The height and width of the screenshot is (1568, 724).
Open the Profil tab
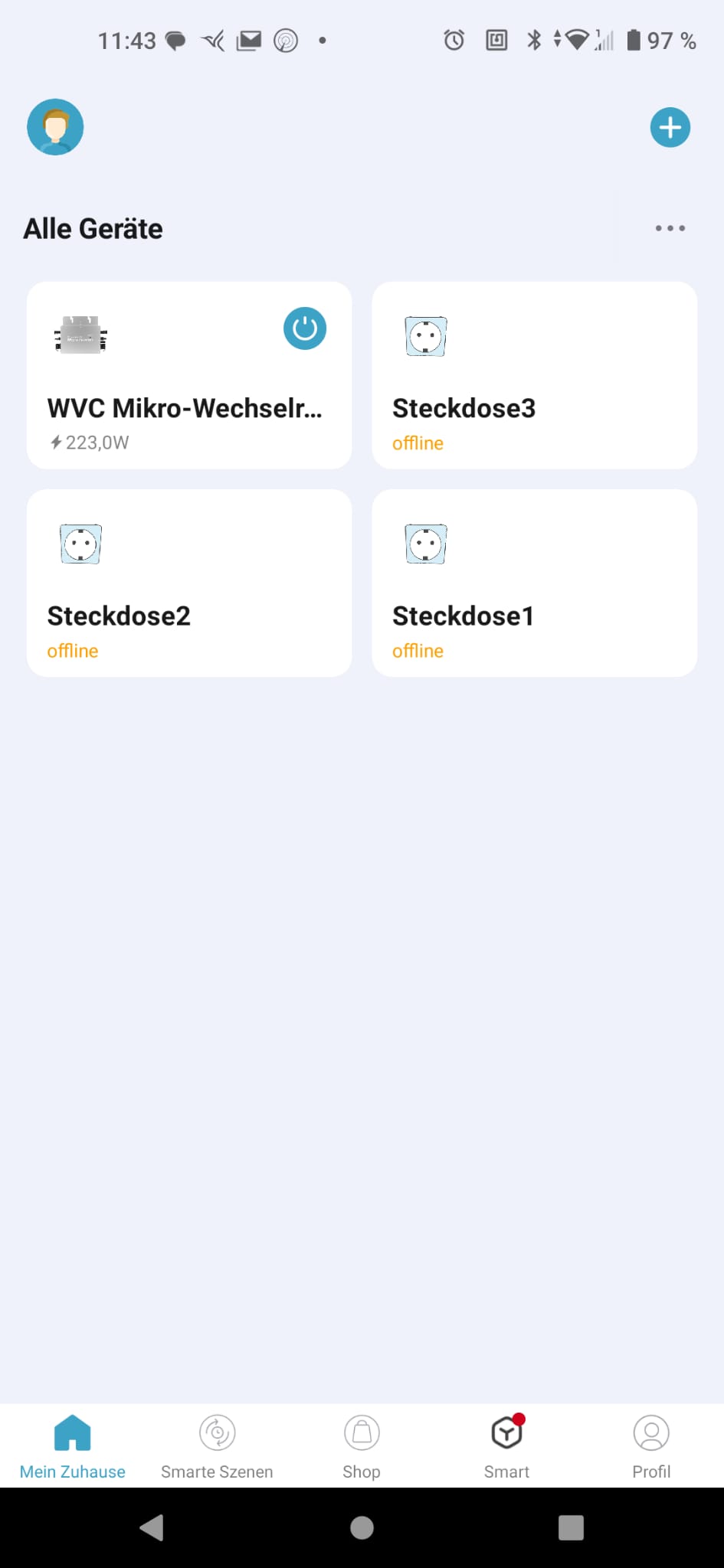point(651,1446)
